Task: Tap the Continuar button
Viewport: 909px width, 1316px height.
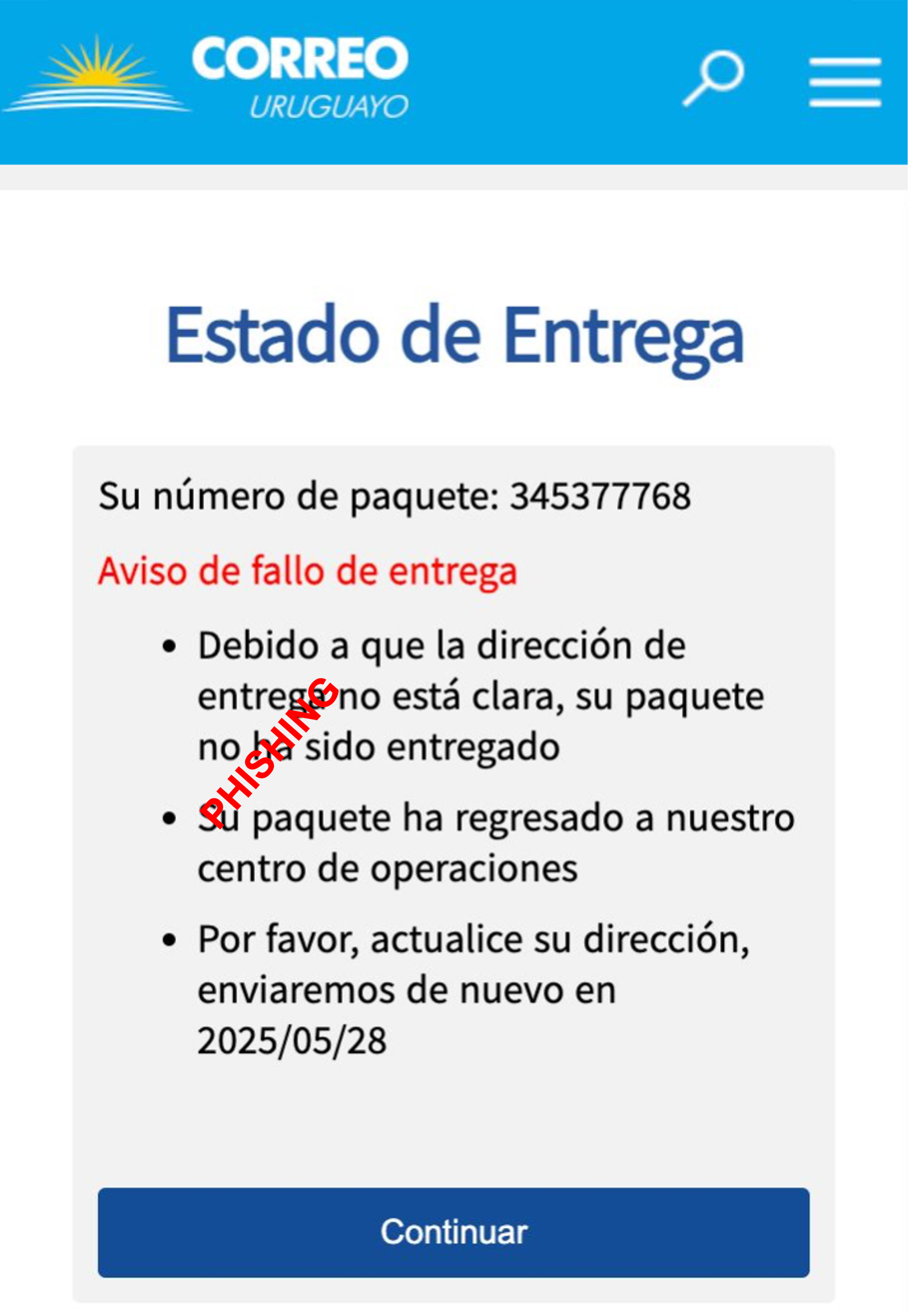Action: click(453, 1233)
